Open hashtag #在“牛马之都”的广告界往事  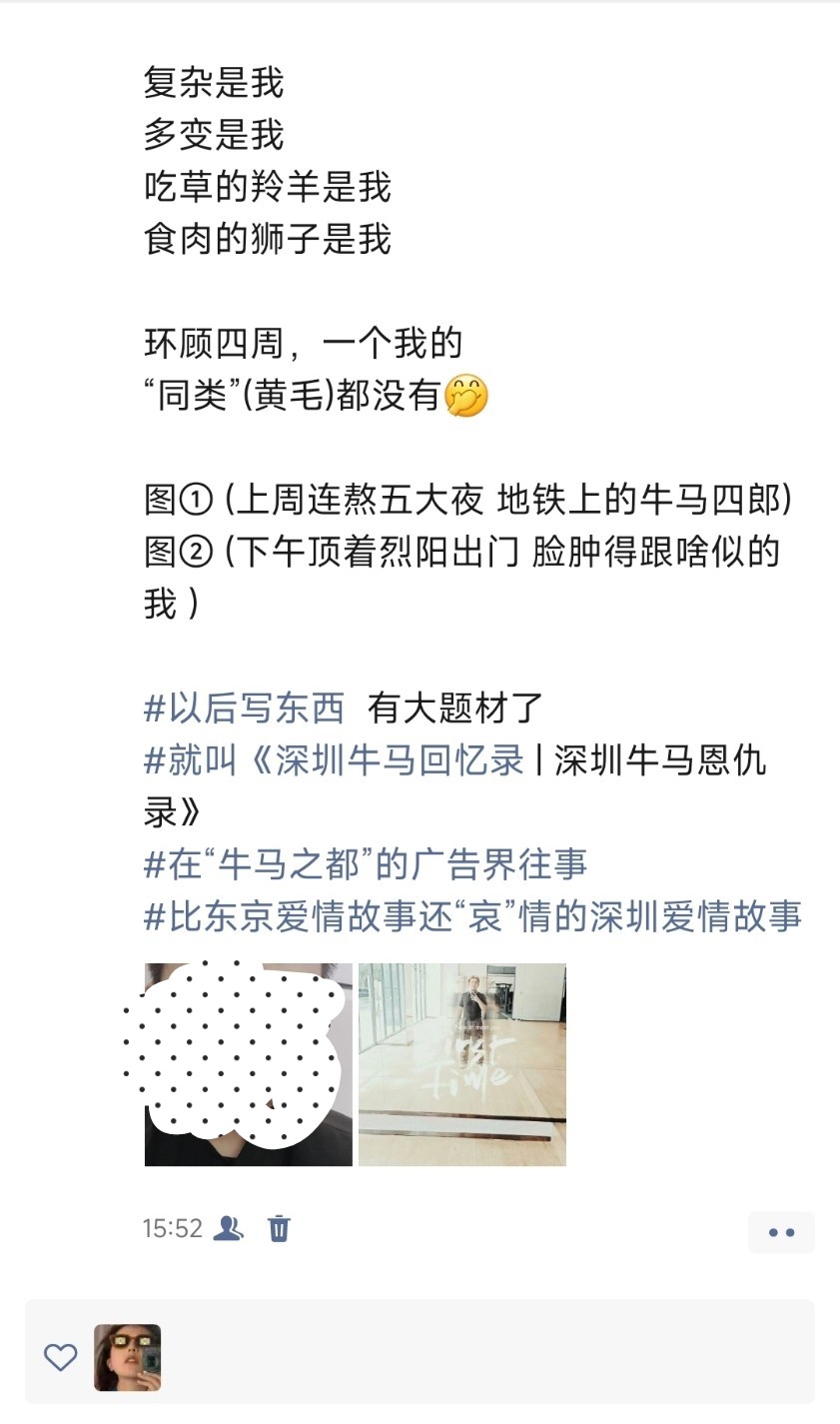pos(366,864)
